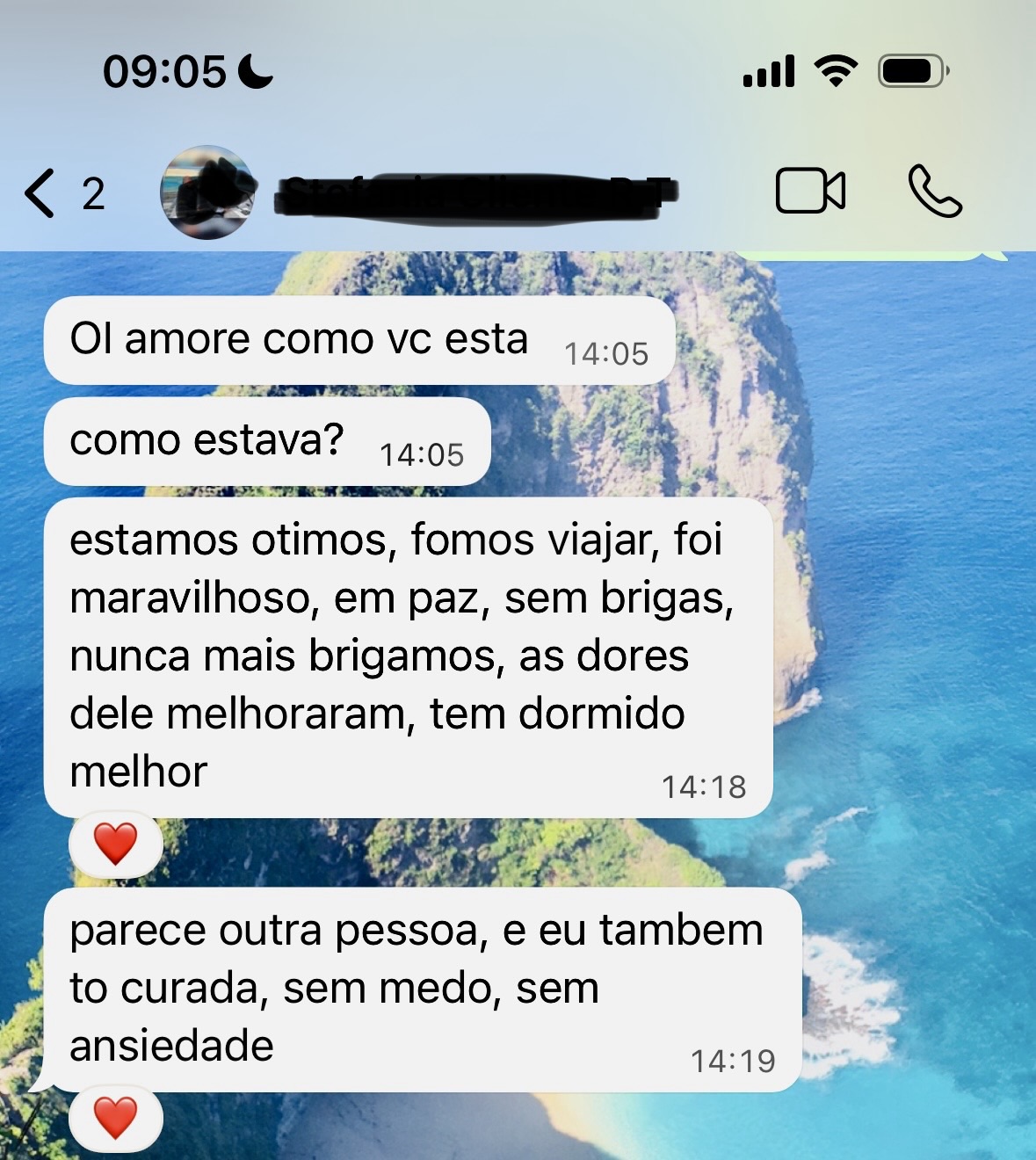
Task: Start a voice call with this contact
Action: (935, 192)
